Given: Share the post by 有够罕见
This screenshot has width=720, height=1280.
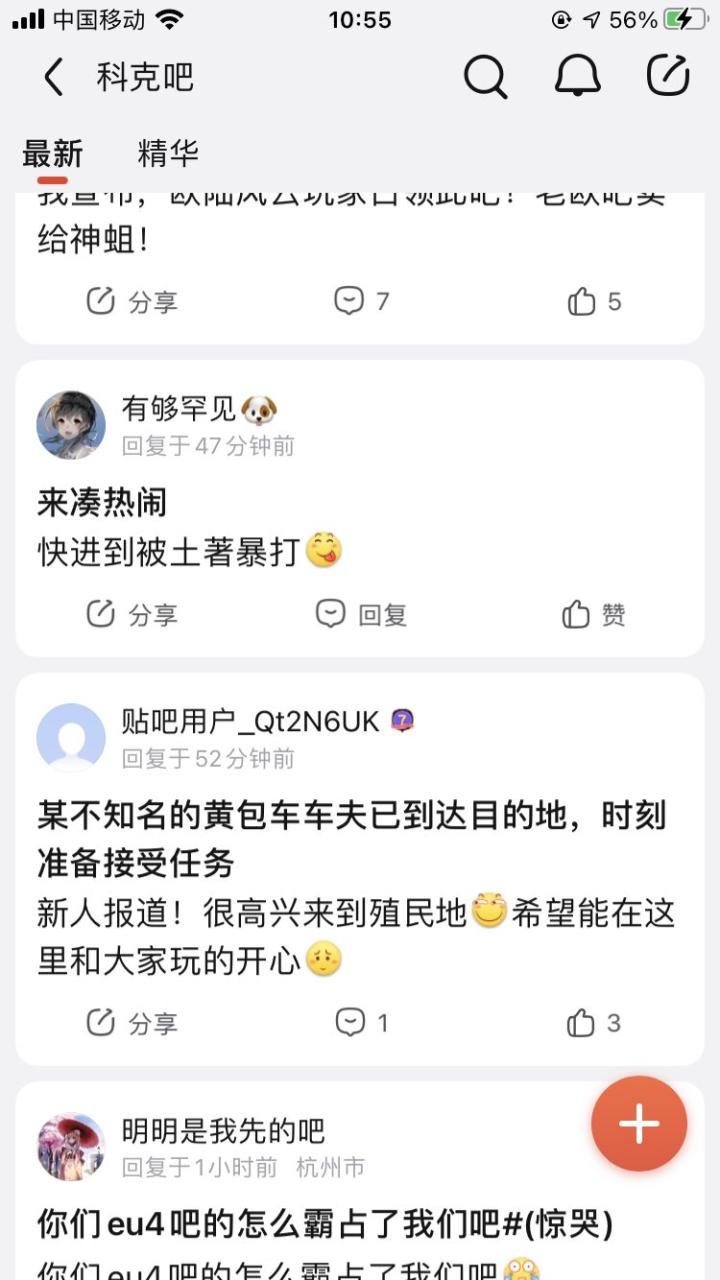Looking at the screenshot, I should (131, 614).
